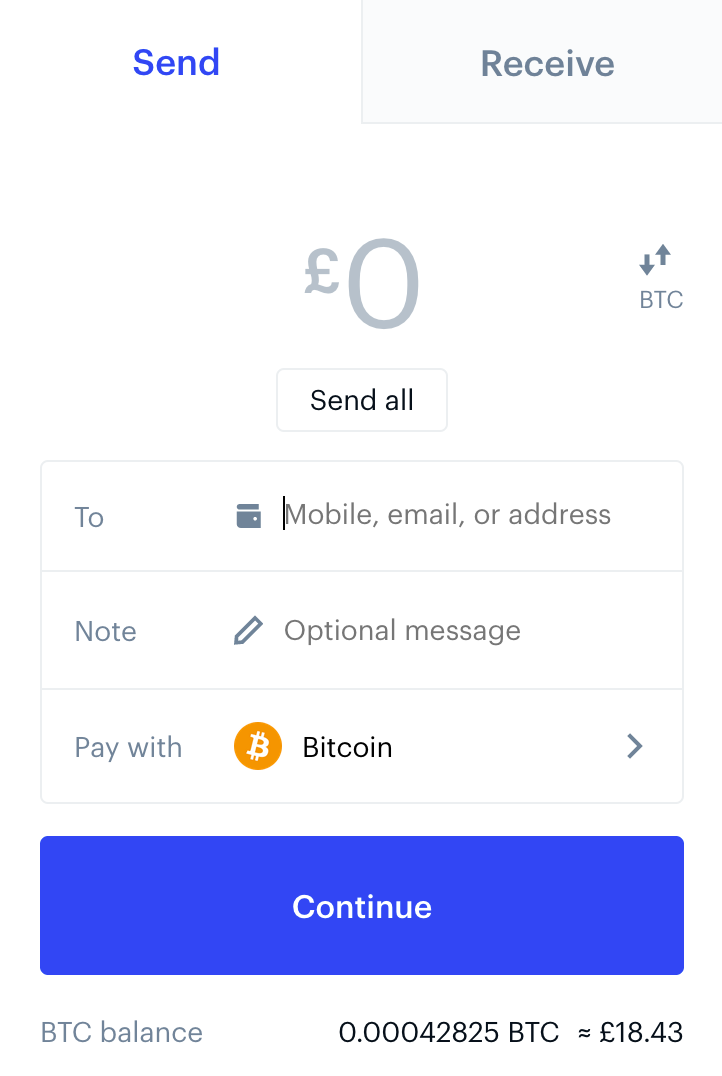Screen dimensions: 722x1076
Task: Click the orange Bitcoin logo
Action: tap(257, 746)
